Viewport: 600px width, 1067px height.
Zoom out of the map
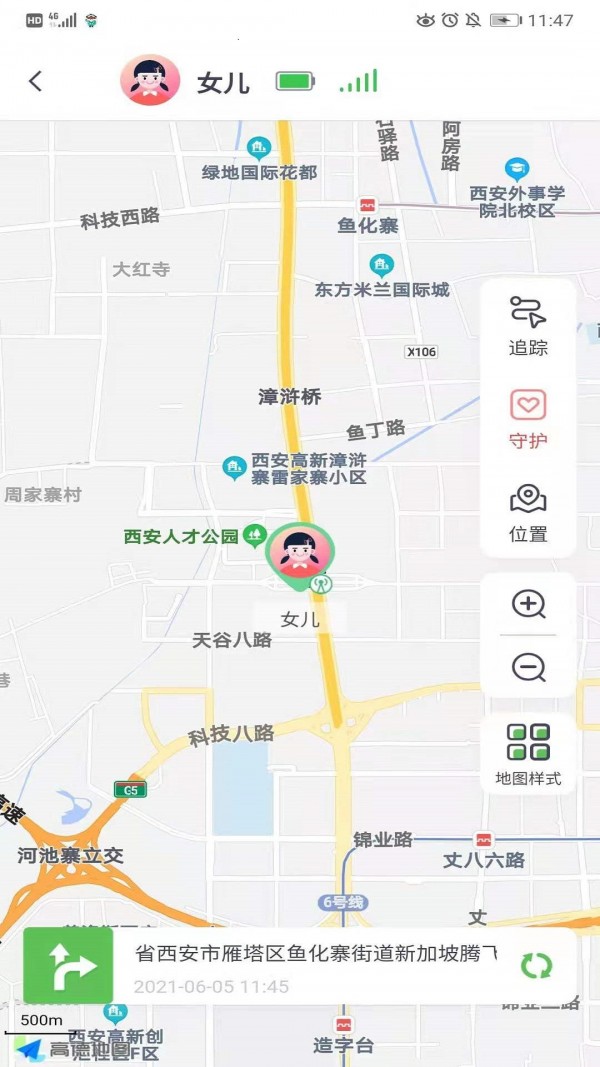click(528, 667)
